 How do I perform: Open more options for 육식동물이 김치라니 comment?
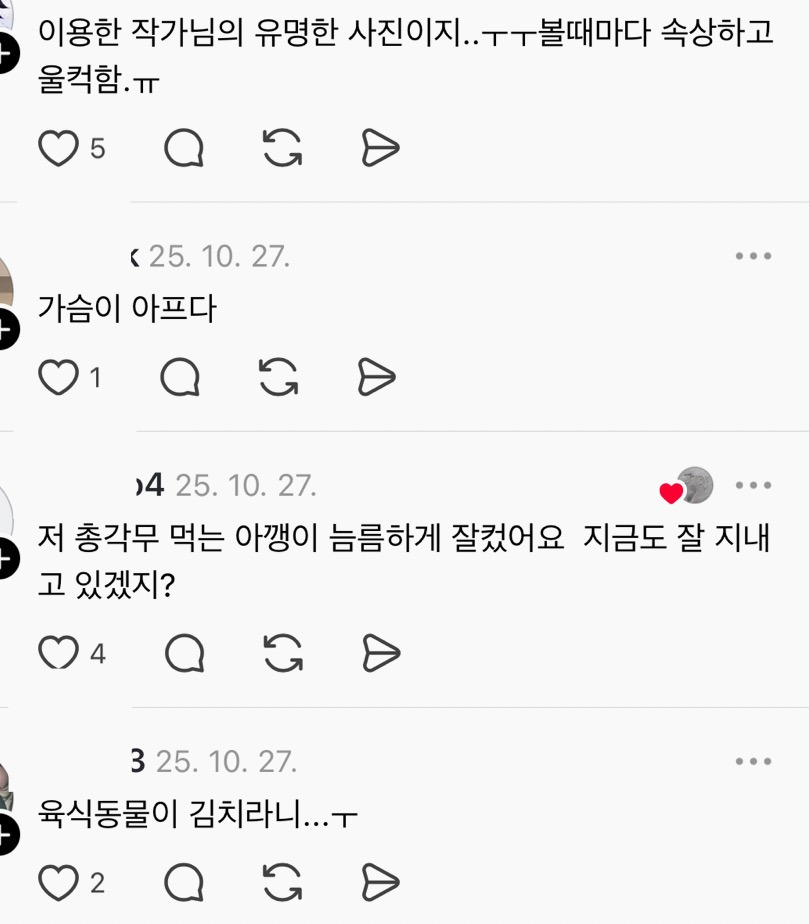tap(753, 762)
